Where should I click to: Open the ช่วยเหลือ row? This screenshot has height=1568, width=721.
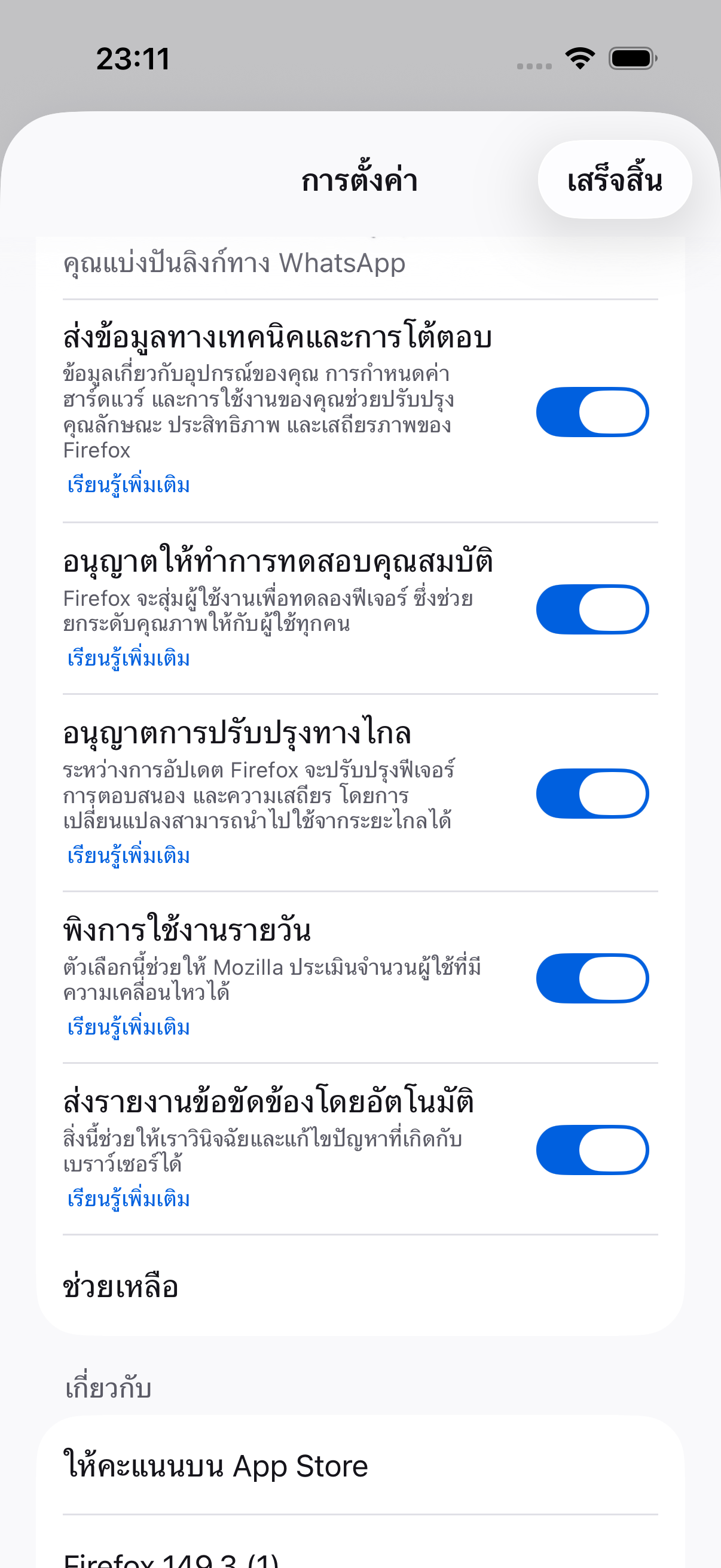point(360,1287)
